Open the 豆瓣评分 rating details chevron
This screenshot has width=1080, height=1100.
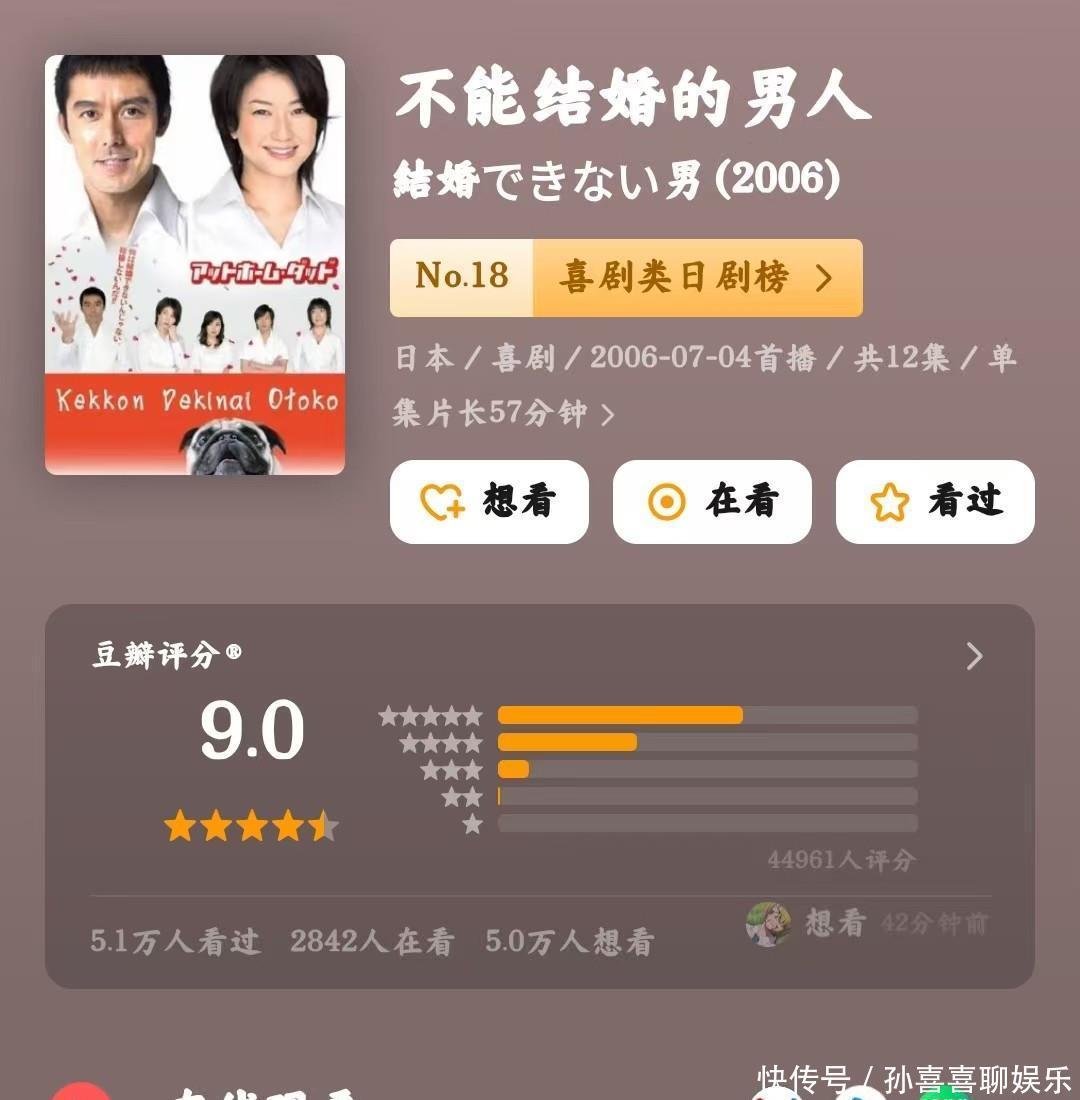(x=974, y=656)
